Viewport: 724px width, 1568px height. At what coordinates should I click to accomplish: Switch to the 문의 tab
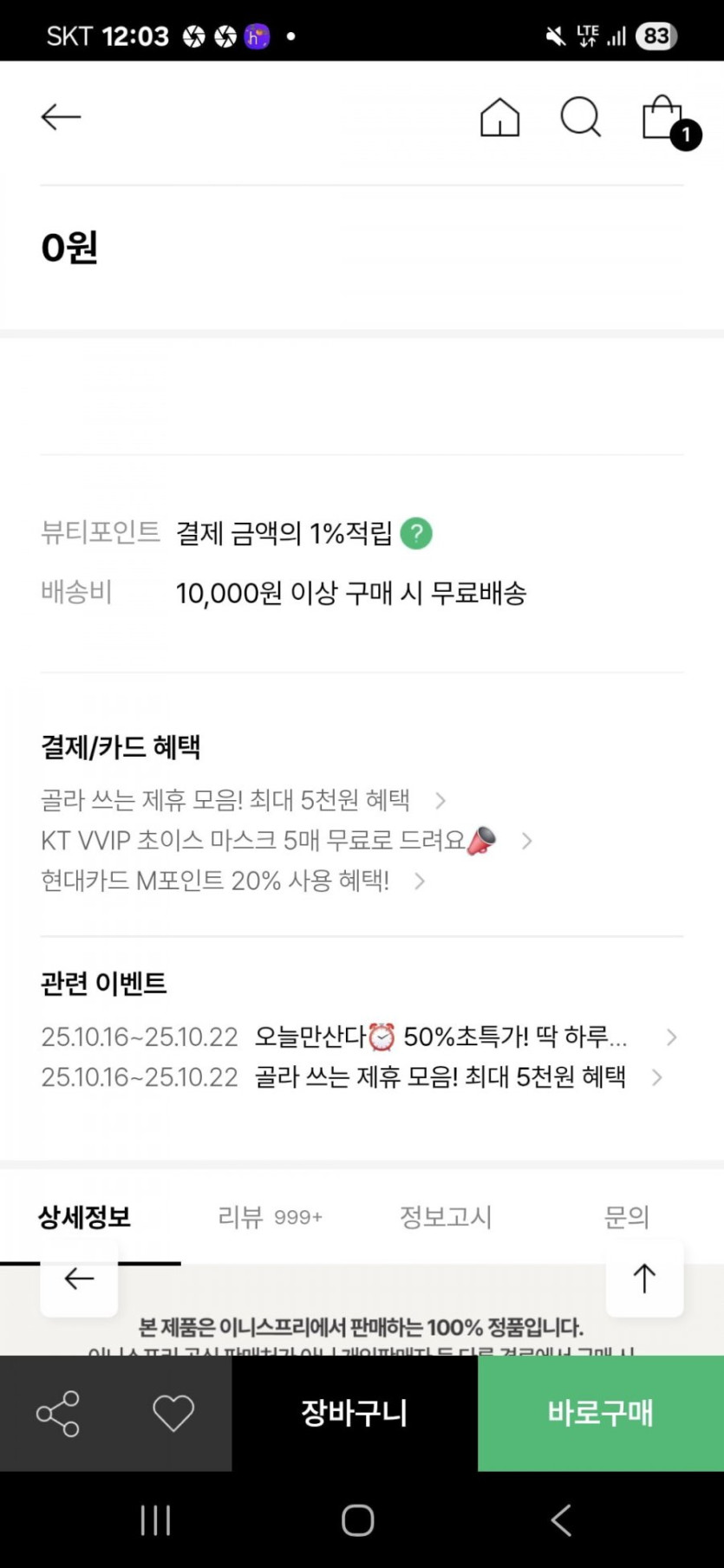(x=626, y=1217)
